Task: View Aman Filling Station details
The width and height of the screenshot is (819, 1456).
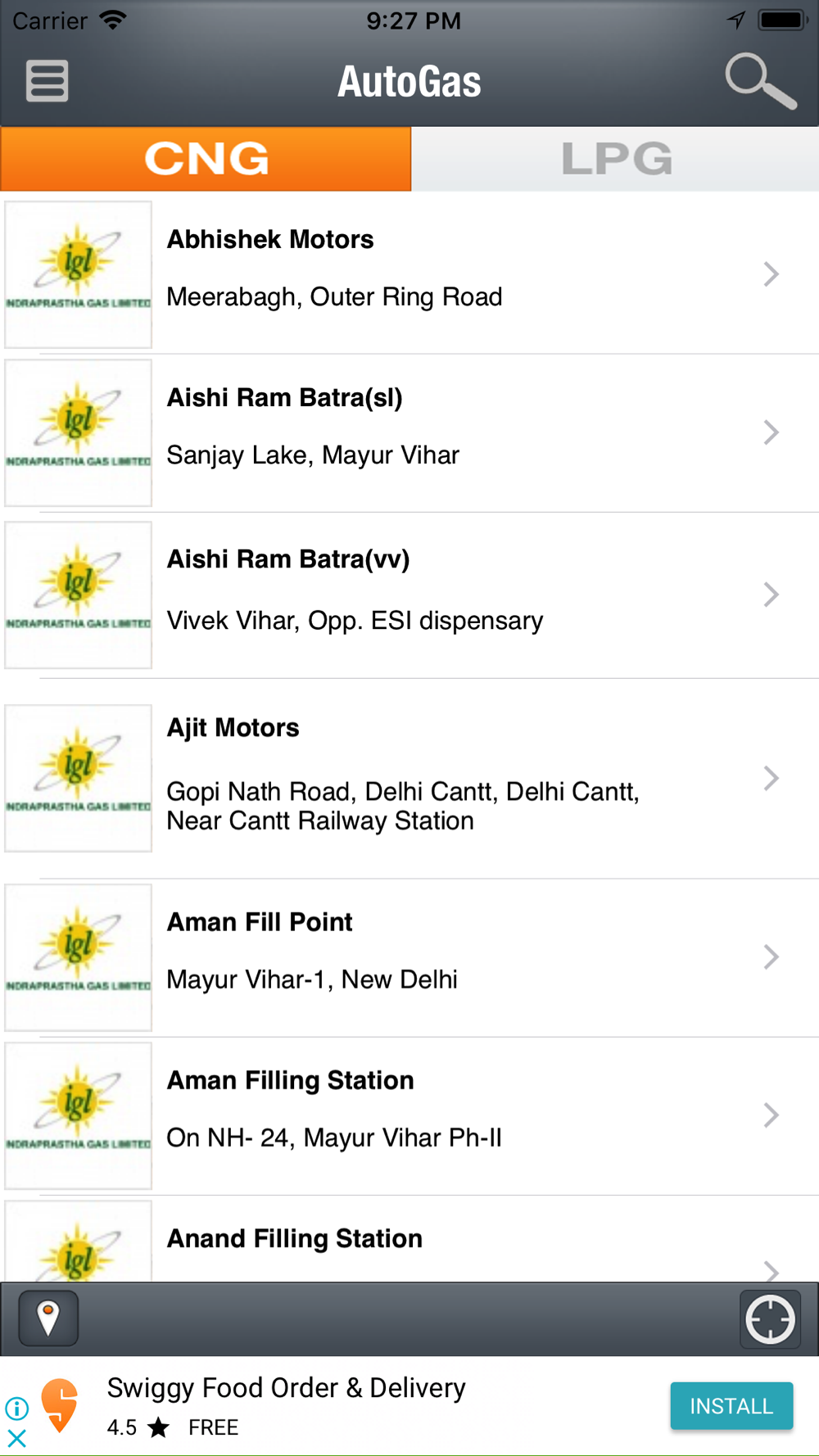Action: [x=409, y=1115]
